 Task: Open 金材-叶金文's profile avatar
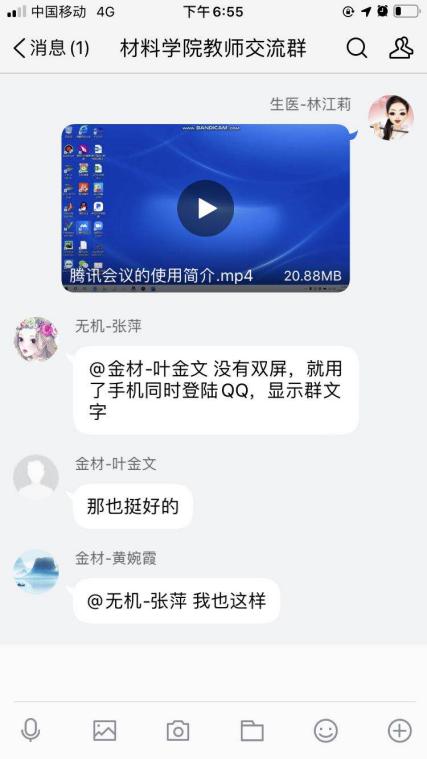[x=36, y=477]
